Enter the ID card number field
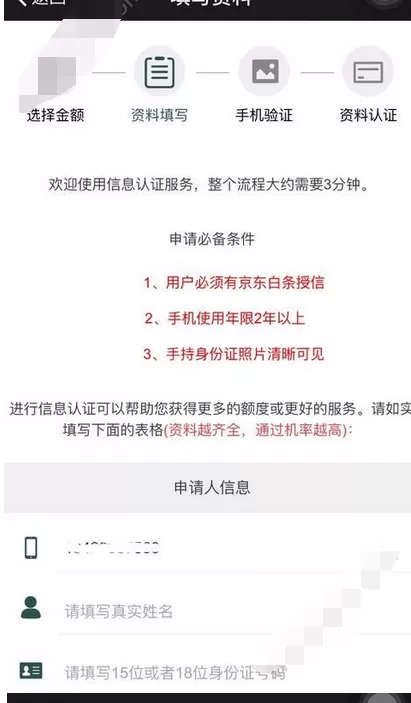411x703 pixels. click(234, 672)
